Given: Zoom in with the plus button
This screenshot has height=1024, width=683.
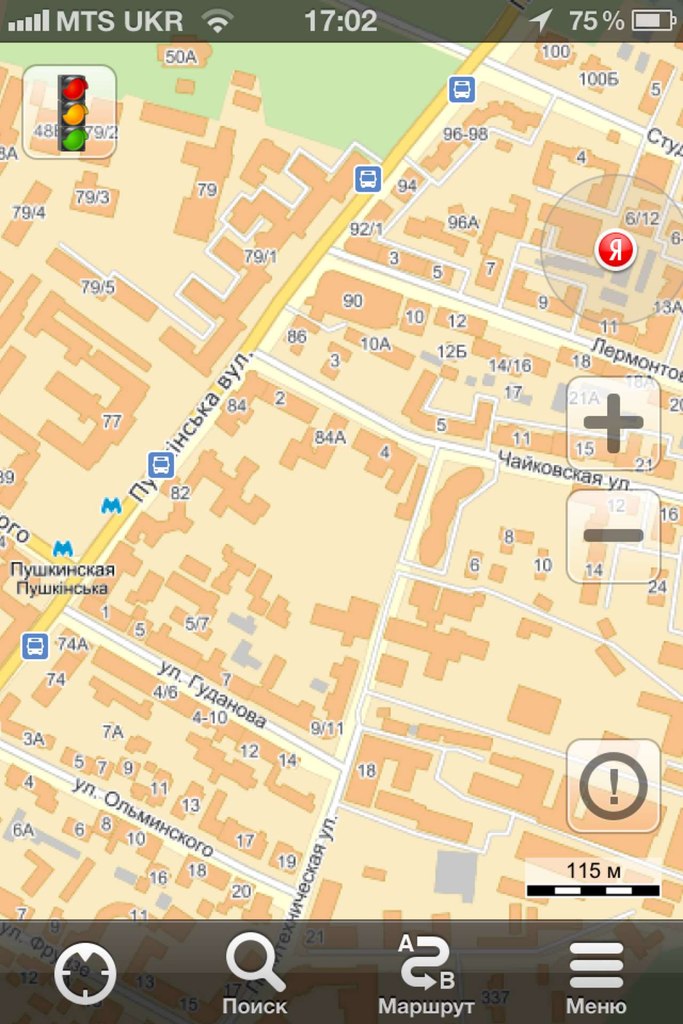Looking at the screenshot, I should (x=612, y=424).
